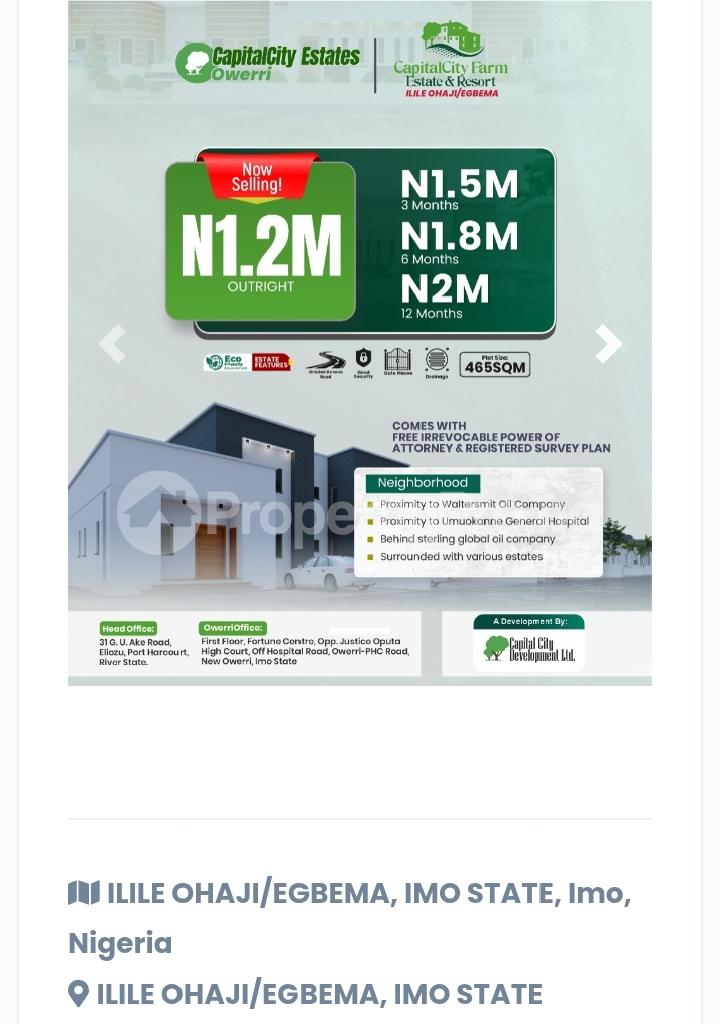The height and width of the screenshot is (1024, 720).
Task: Go to previous image with left chevron
Action: [112, 343]
